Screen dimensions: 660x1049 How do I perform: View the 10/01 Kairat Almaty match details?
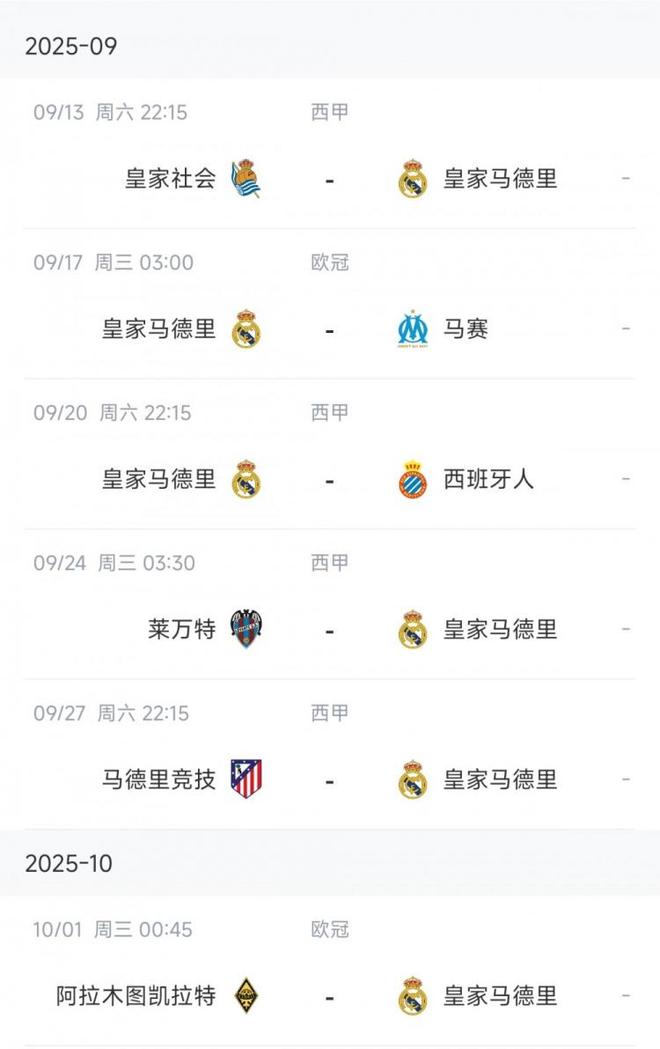click(x=329, y=996)
